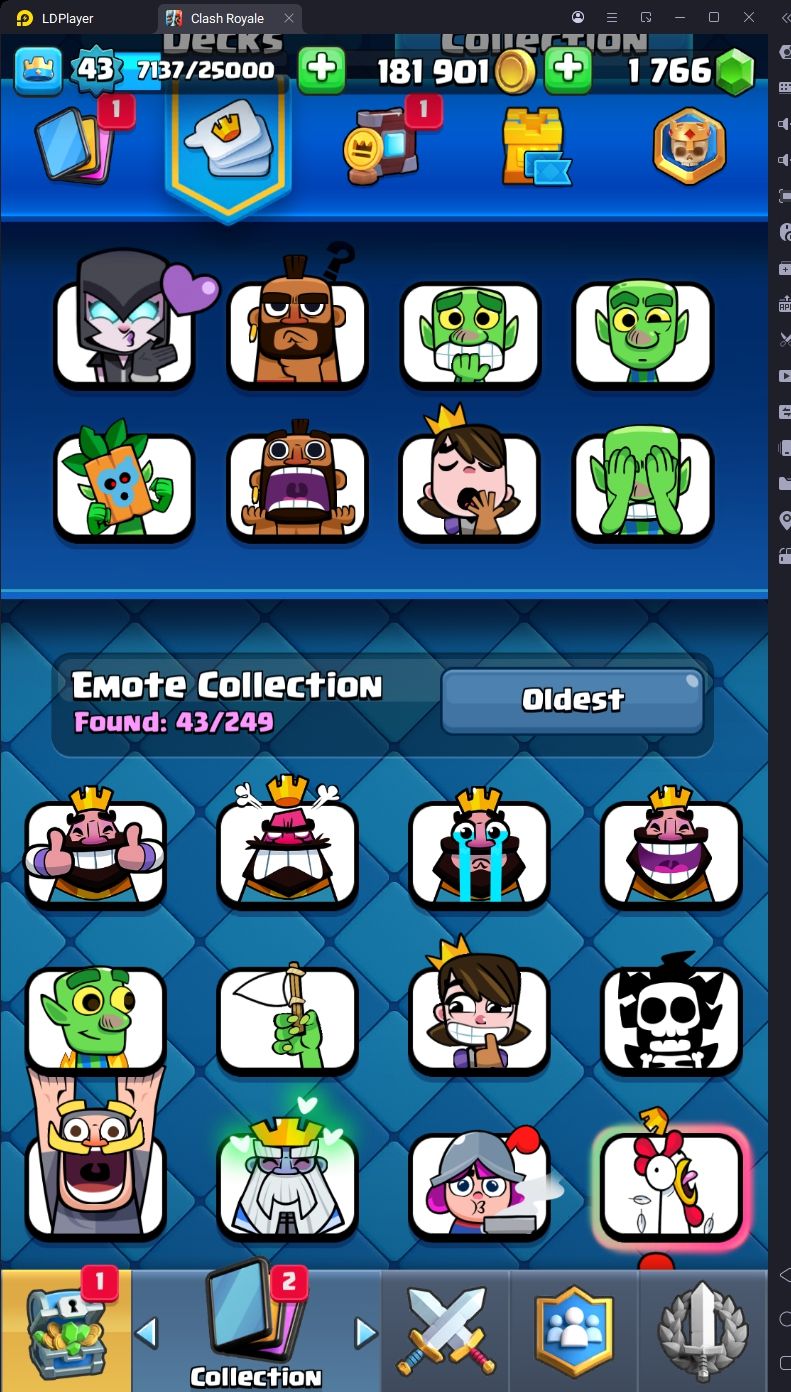791x1392 pixels.
Task: Close the Clash Royale emulator tab
Action: pos(289,18)
